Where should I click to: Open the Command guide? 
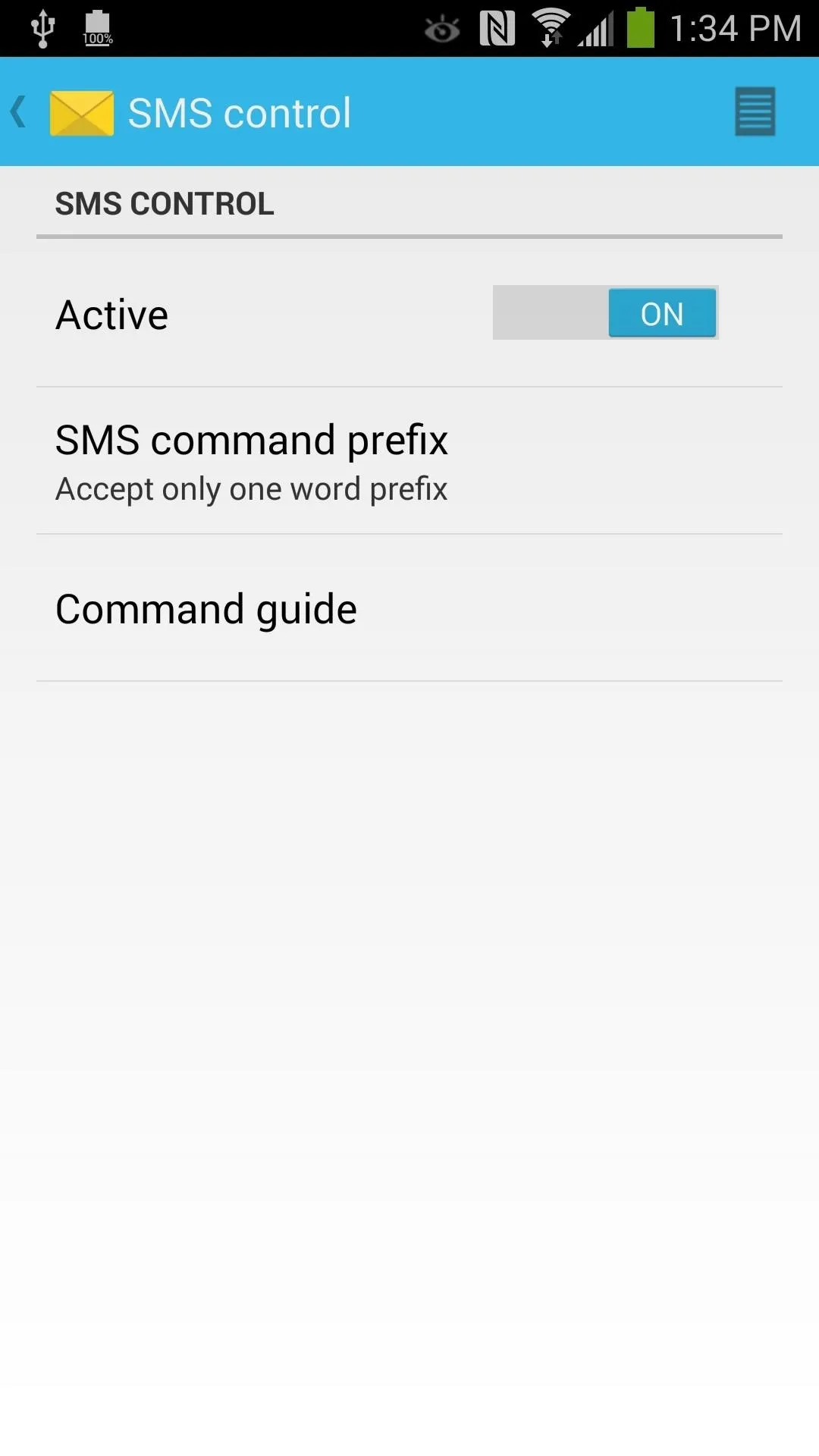coord(409,608)
